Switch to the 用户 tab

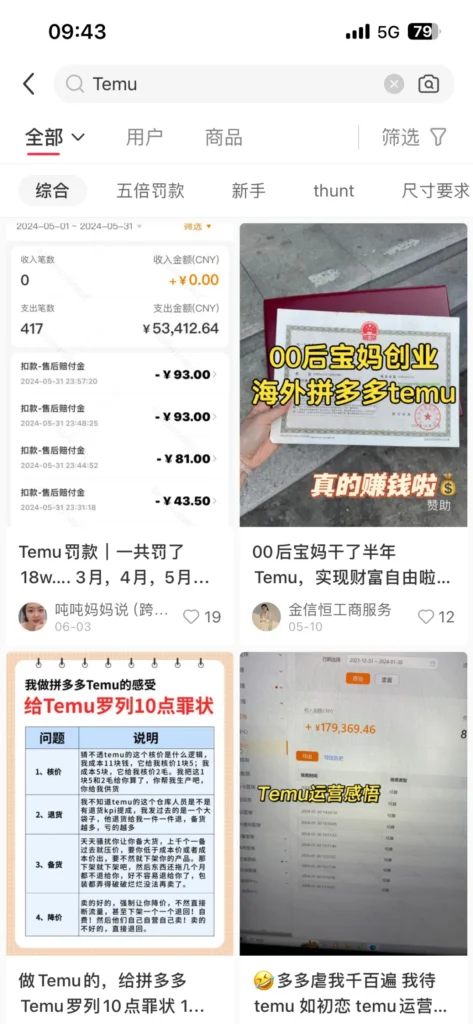coord(144,137)
